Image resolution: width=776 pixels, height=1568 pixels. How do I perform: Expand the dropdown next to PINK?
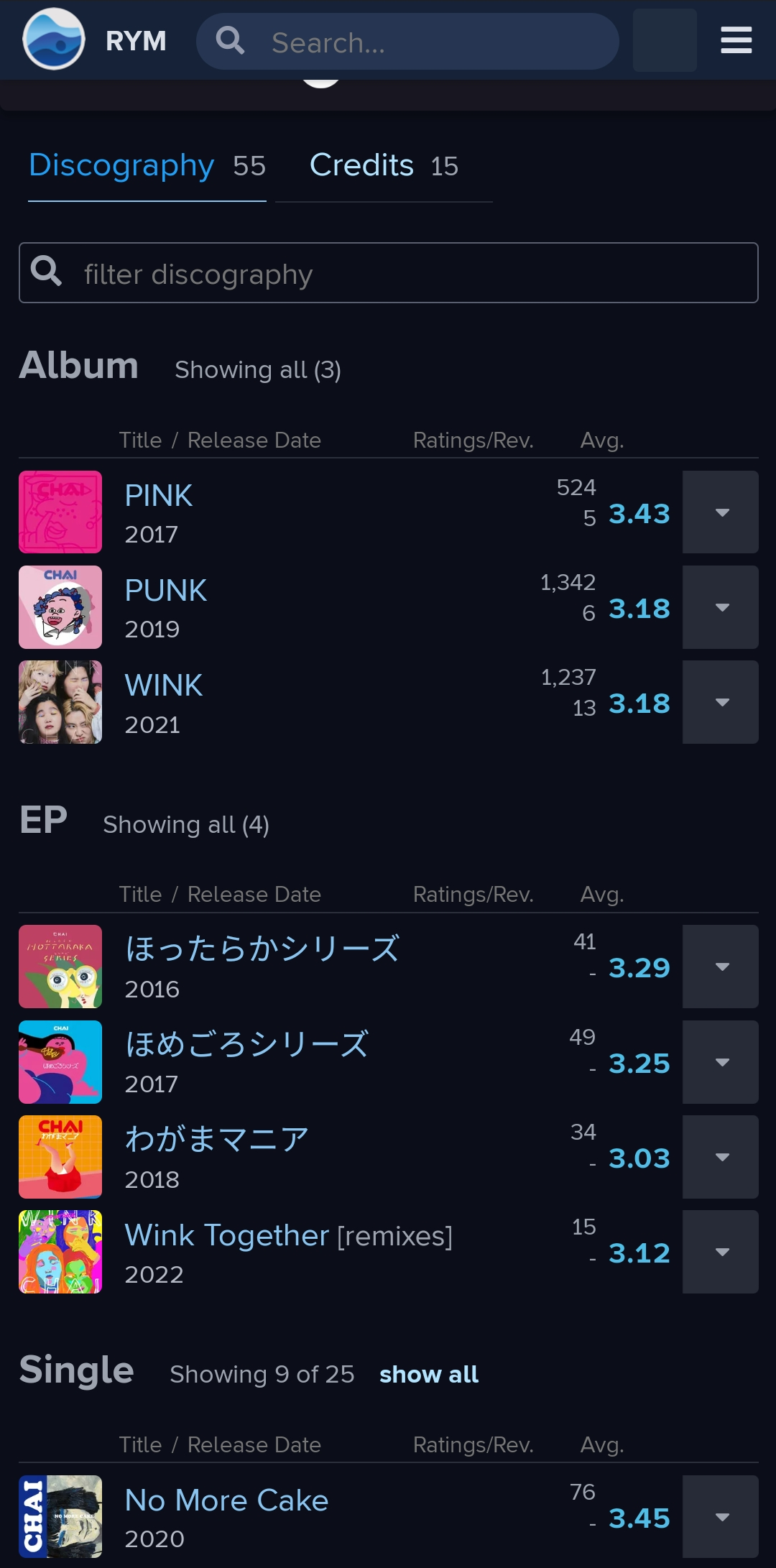(x=720, y=512)
